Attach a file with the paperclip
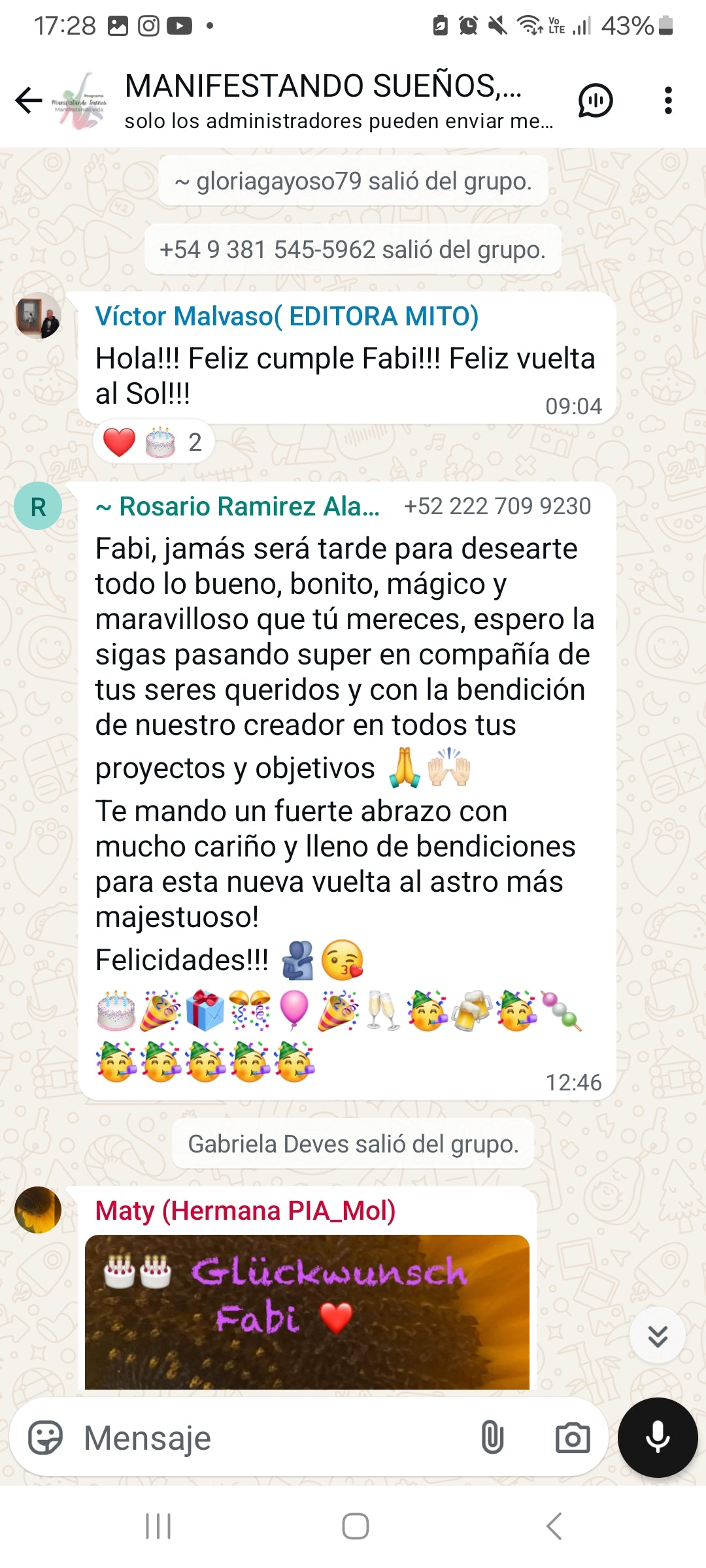 pos(492,1438)
